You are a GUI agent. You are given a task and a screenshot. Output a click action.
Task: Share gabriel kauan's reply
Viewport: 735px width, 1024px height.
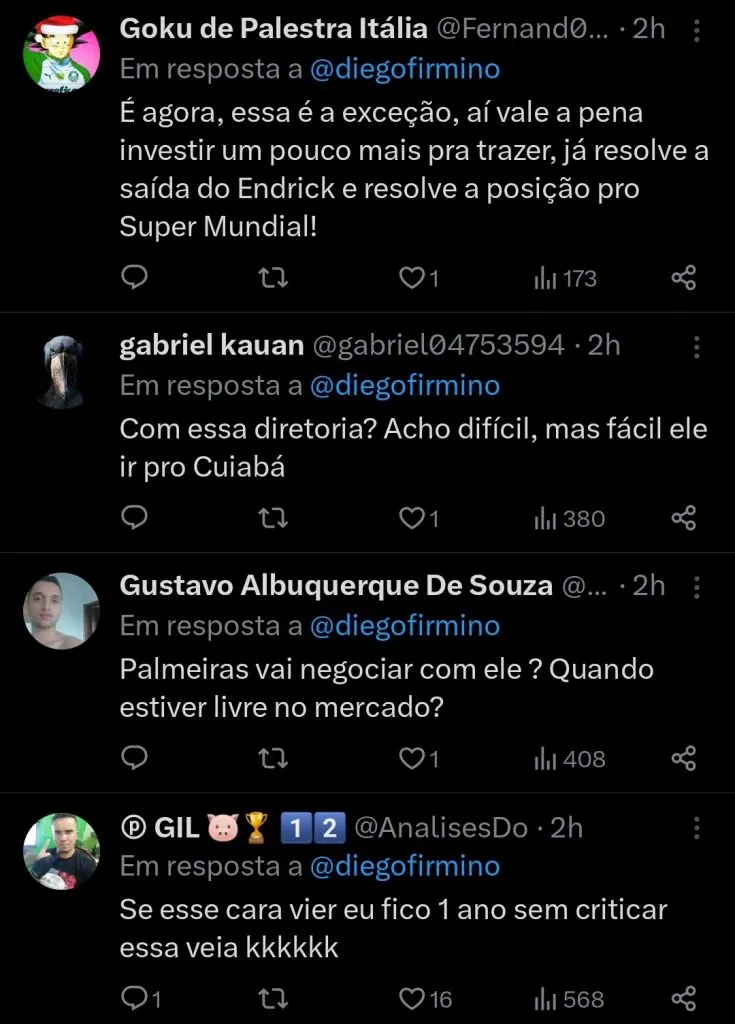point(684,518)
